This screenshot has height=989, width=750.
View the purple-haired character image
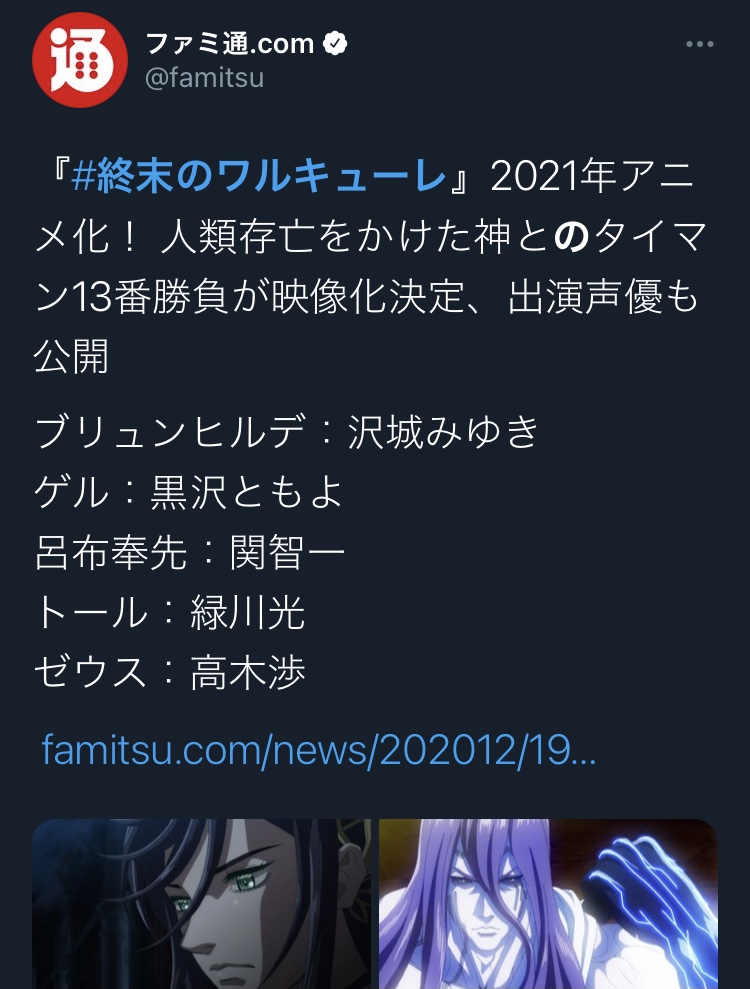548,904
